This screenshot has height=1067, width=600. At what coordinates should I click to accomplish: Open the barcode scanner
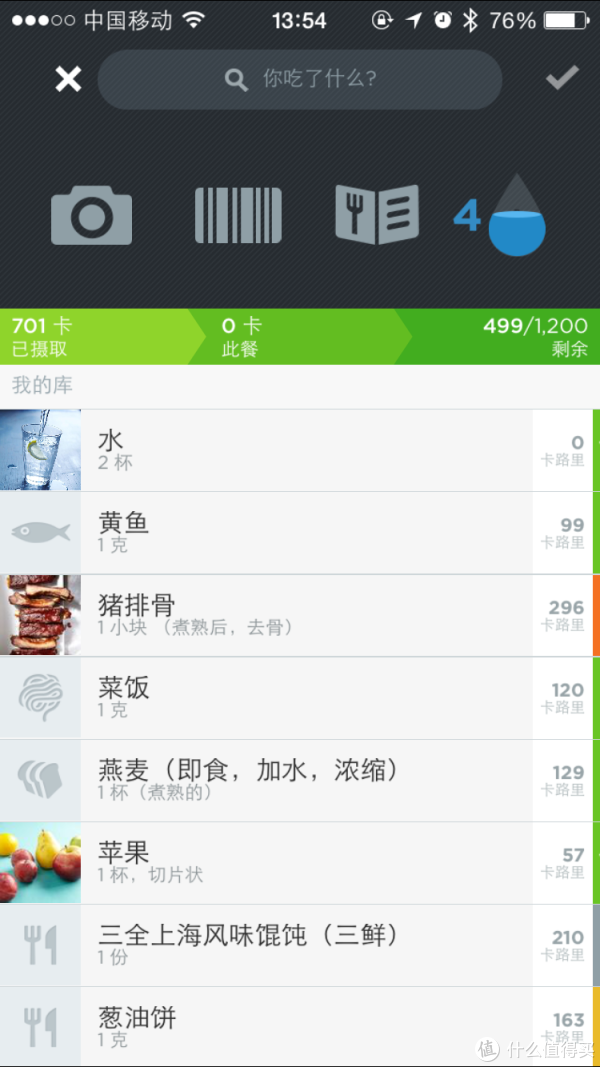pyautogui.click(x=238, y=215)
